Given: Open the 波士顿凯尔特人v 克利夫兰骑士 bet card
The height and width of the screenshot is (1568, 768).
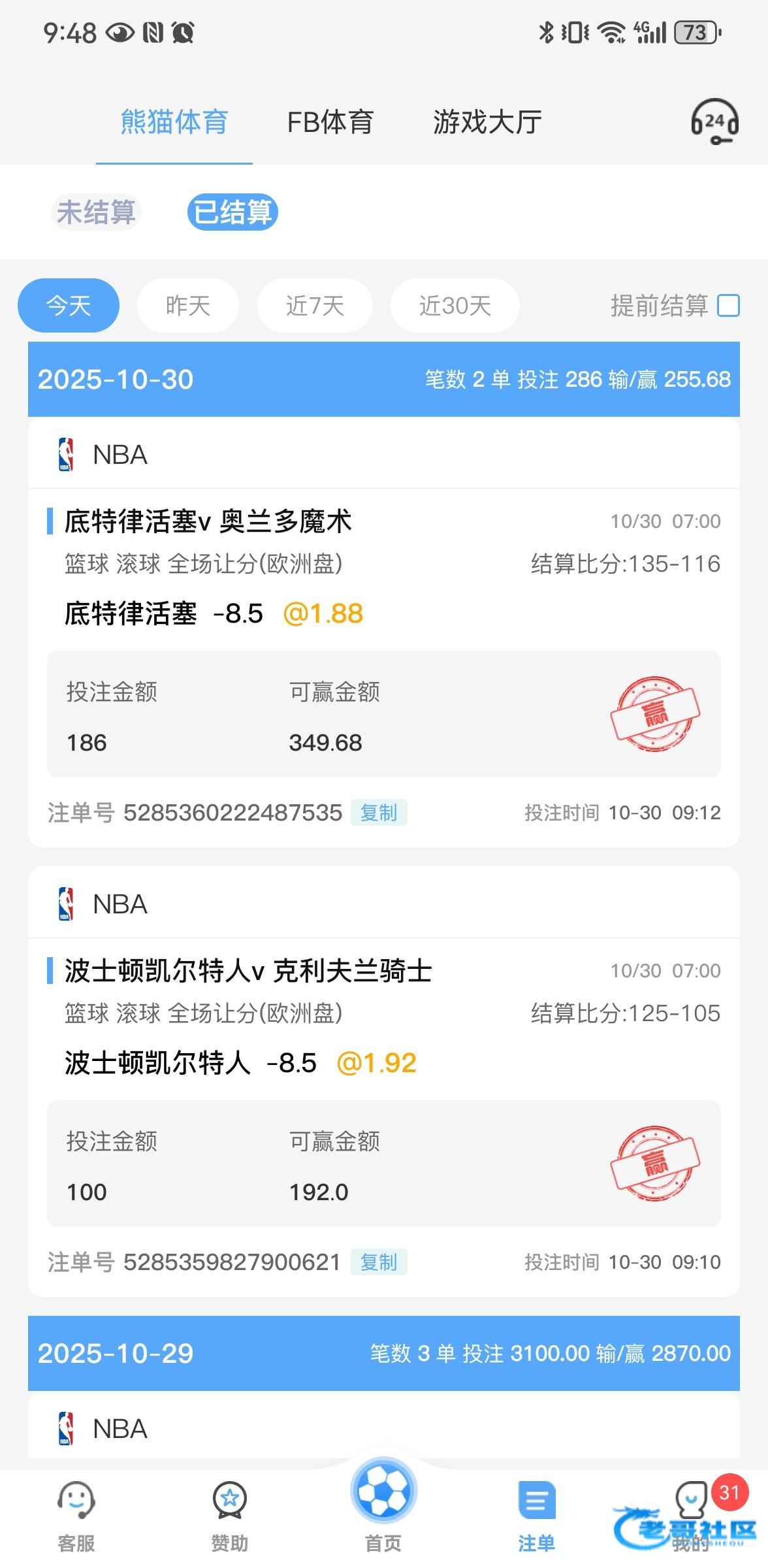Looking at the screenshot, I should [248, 971].
